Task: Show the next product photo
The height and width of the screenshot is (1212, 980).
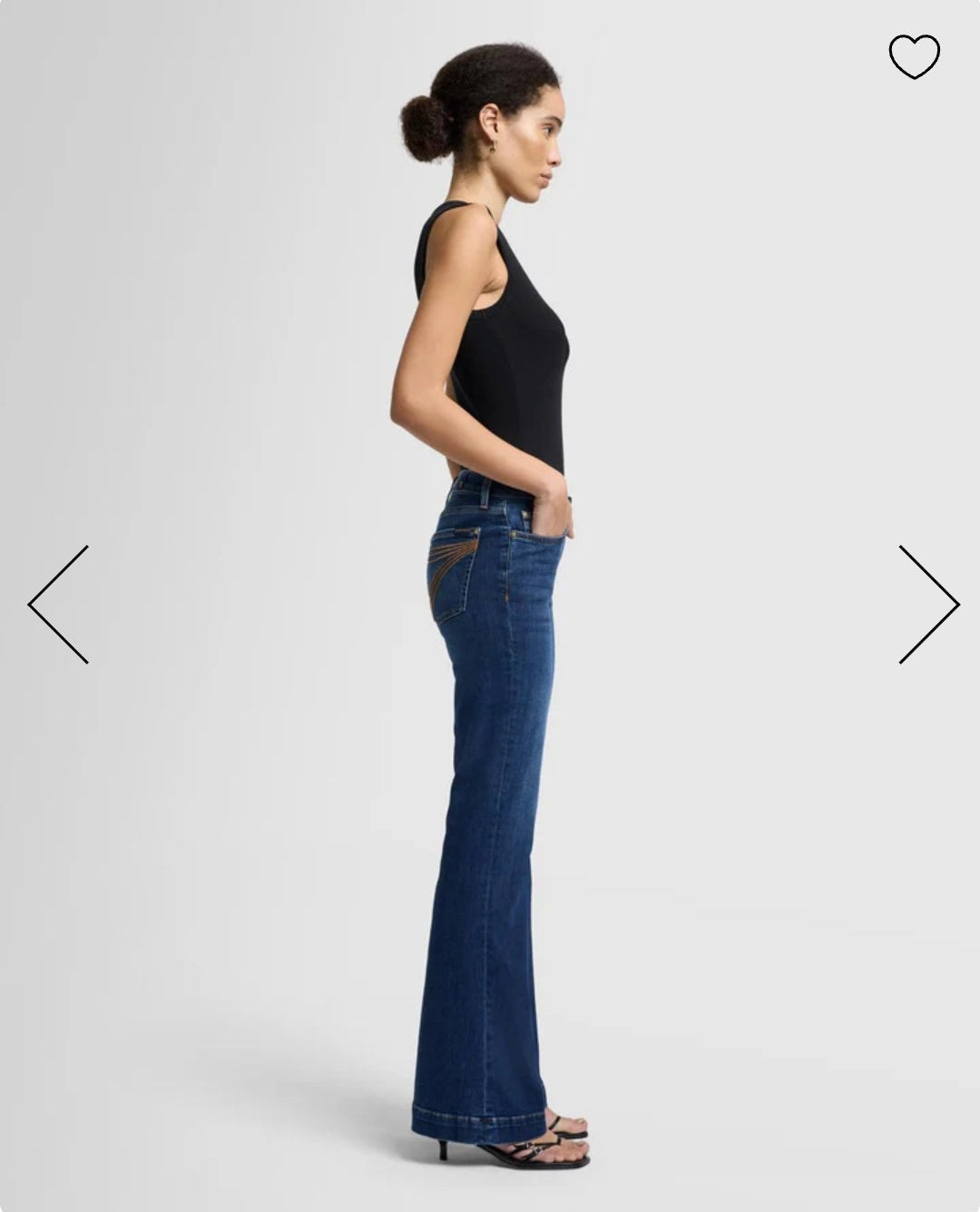Action: point(928,605)
